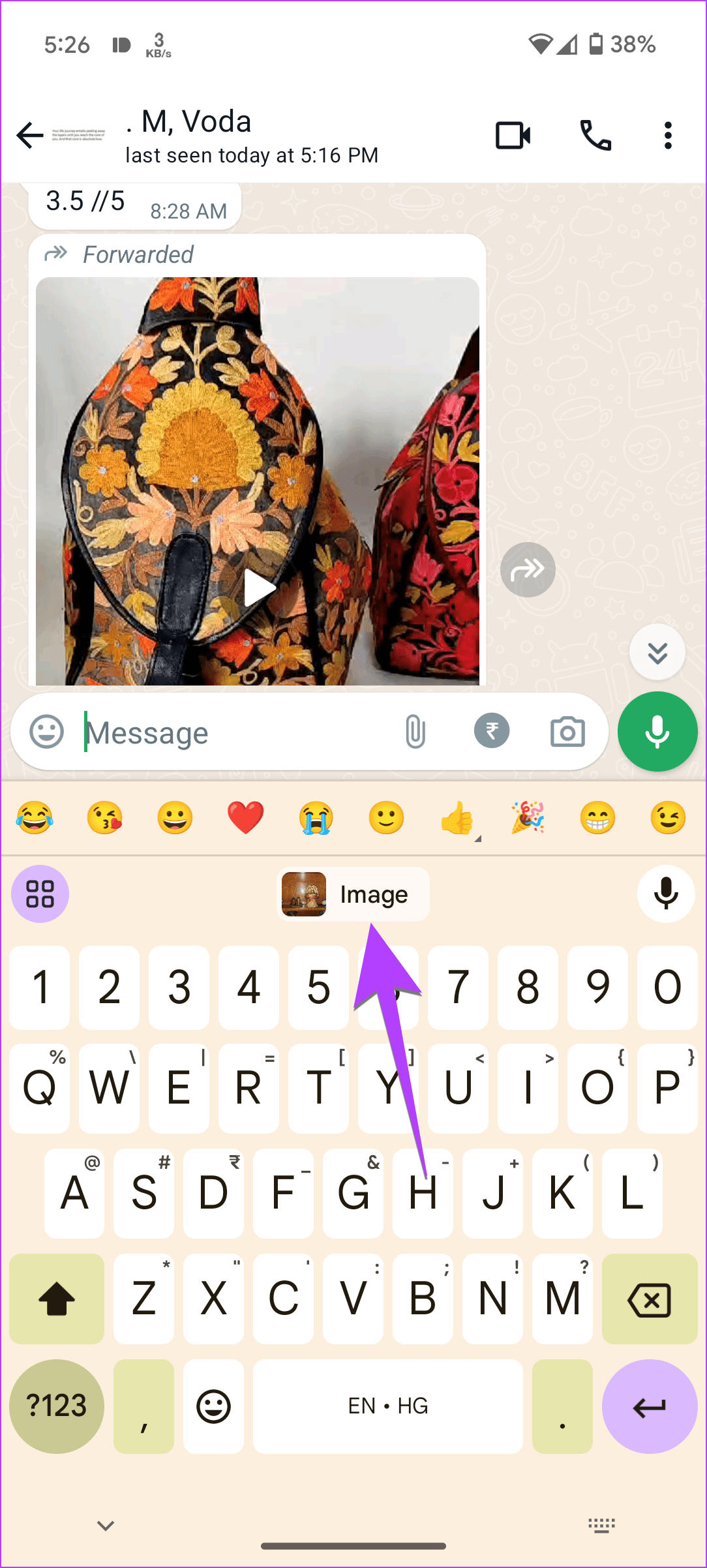Jump to the latest messages
Image resolution: width=707 pixels, height=1568 pixels.
click(x=657, y=652)
